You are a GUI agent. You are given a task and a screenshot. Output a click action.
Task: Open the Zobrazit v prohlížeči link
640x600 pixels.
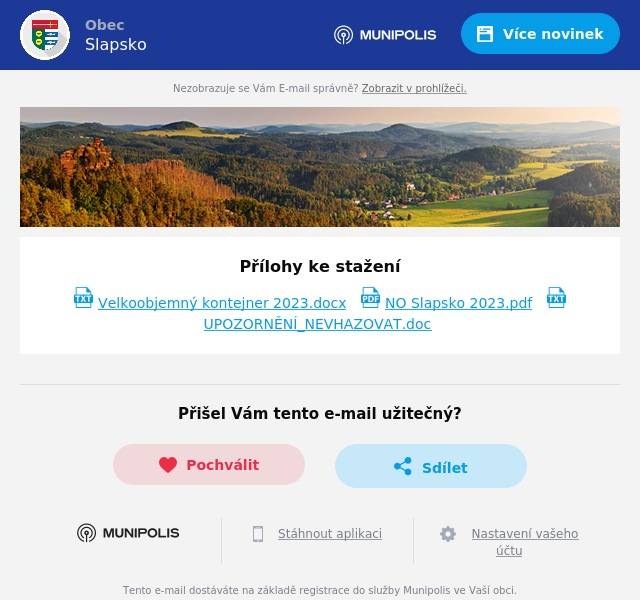(x=413, y=89)
